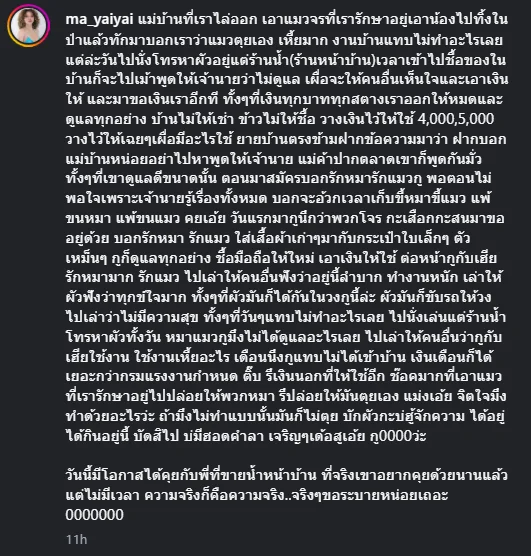
Task: Open ma_yaiyai's profile picture
Action: pos(29,26)
